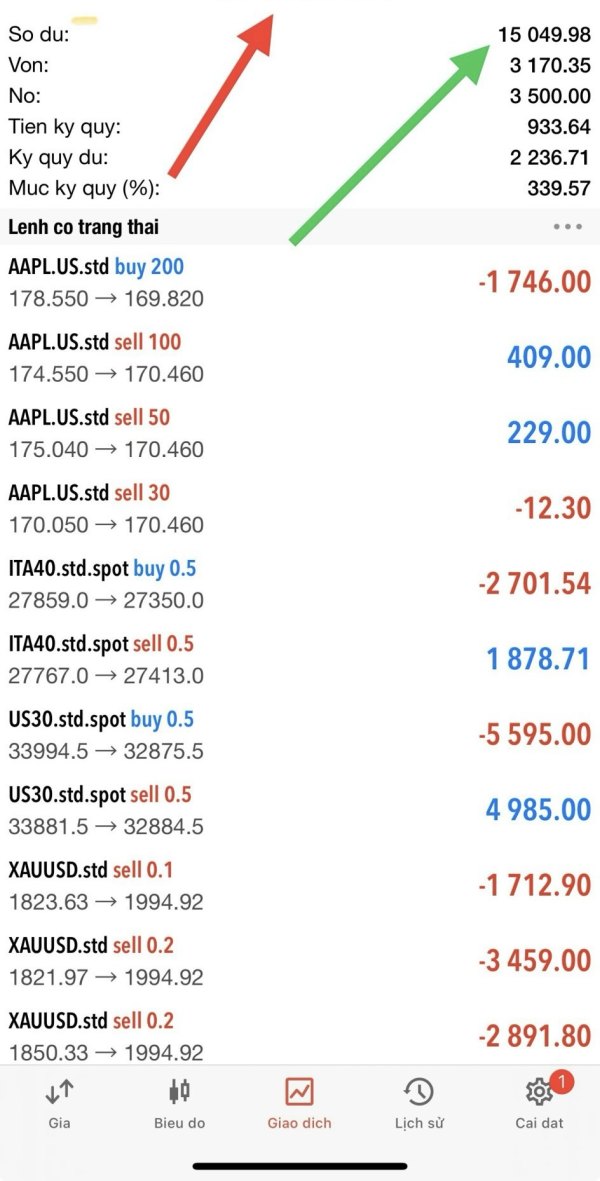Select the ITA40.std.spot sell 0.5 position

pyautogui.click(x=300, y=660)
